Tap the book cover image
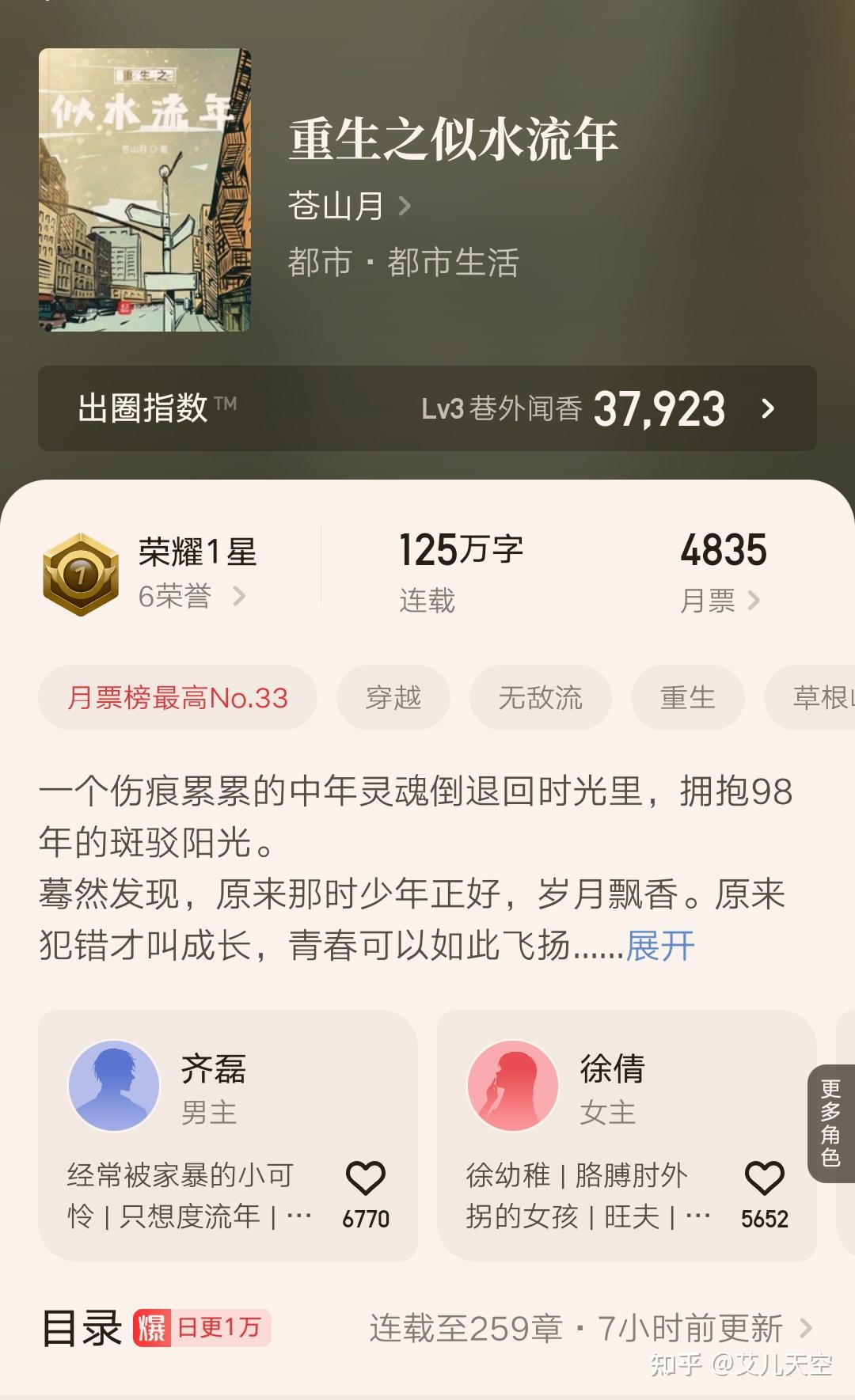 click(x=145, y=190)
